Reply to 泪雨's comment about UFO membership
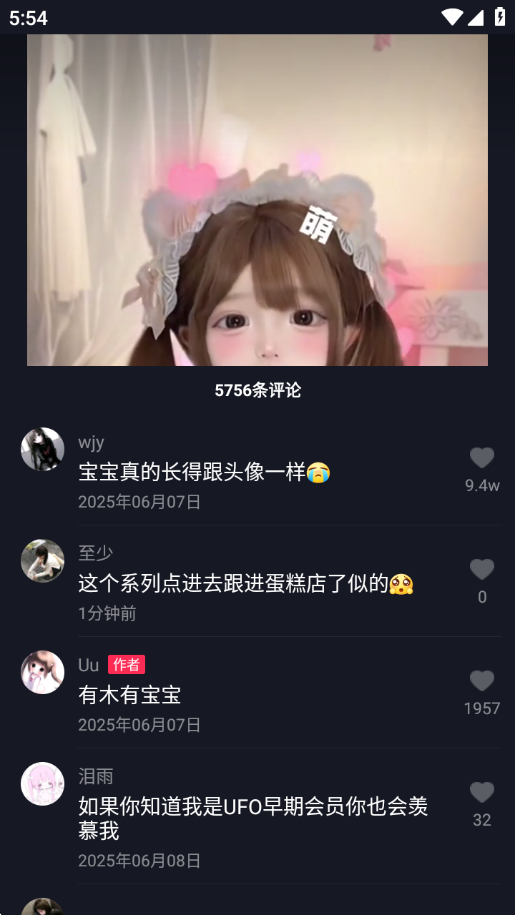The height and width of the screenshot is (915, 515). tap(253, 819)
